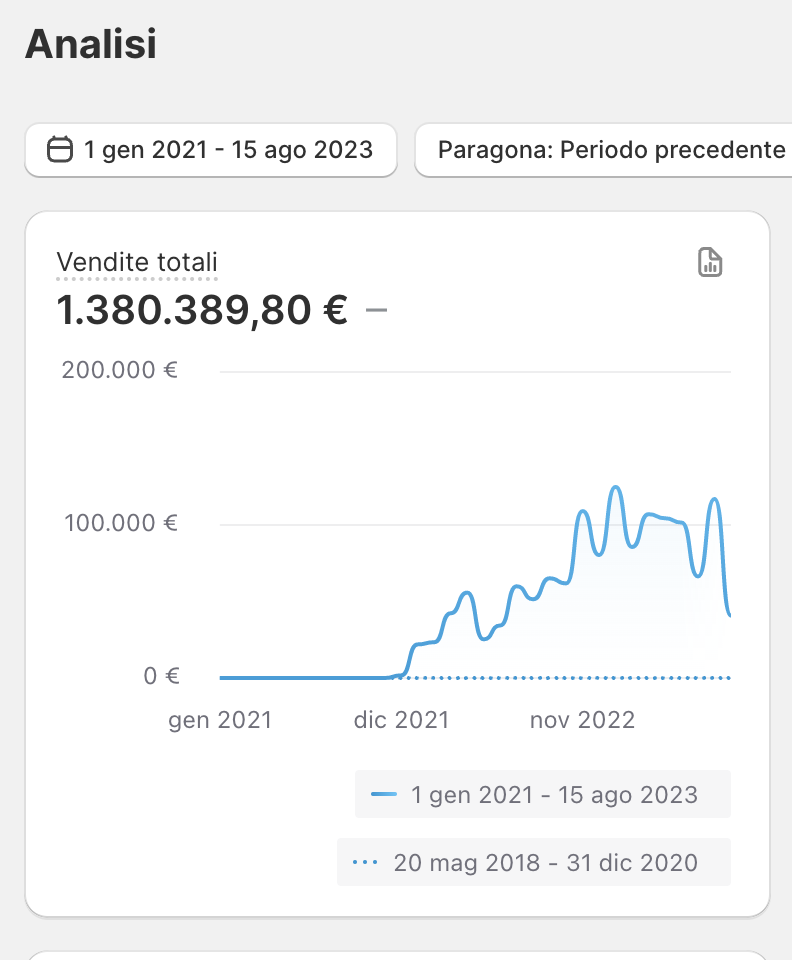Viewport: 792px width, 960px height.
Task: Toggle the '1 gen 2021 - 15 ago 2023' legend entry
Action: point(543,793)
